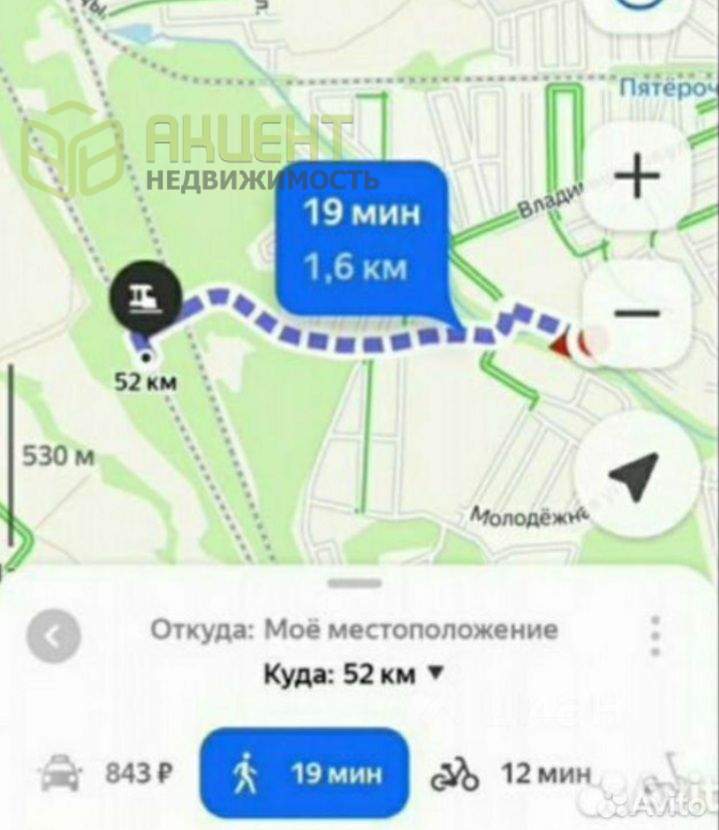719x830 pixels.
Task: Zoom out of the map
Action: click(x=637, y=313)
